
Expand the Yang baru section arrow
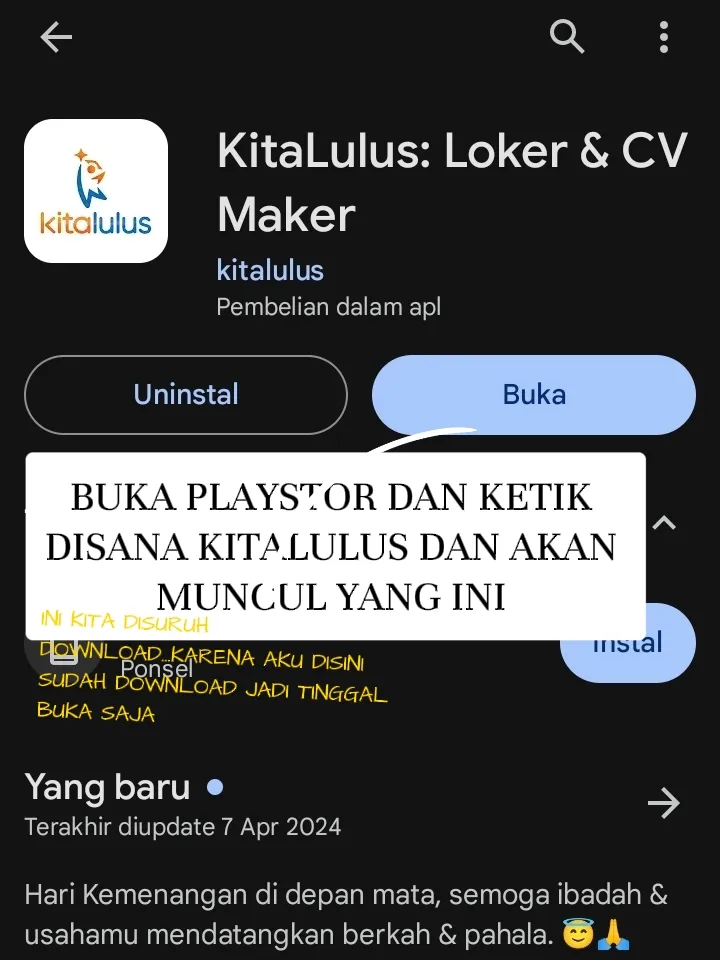pos(663,802)
